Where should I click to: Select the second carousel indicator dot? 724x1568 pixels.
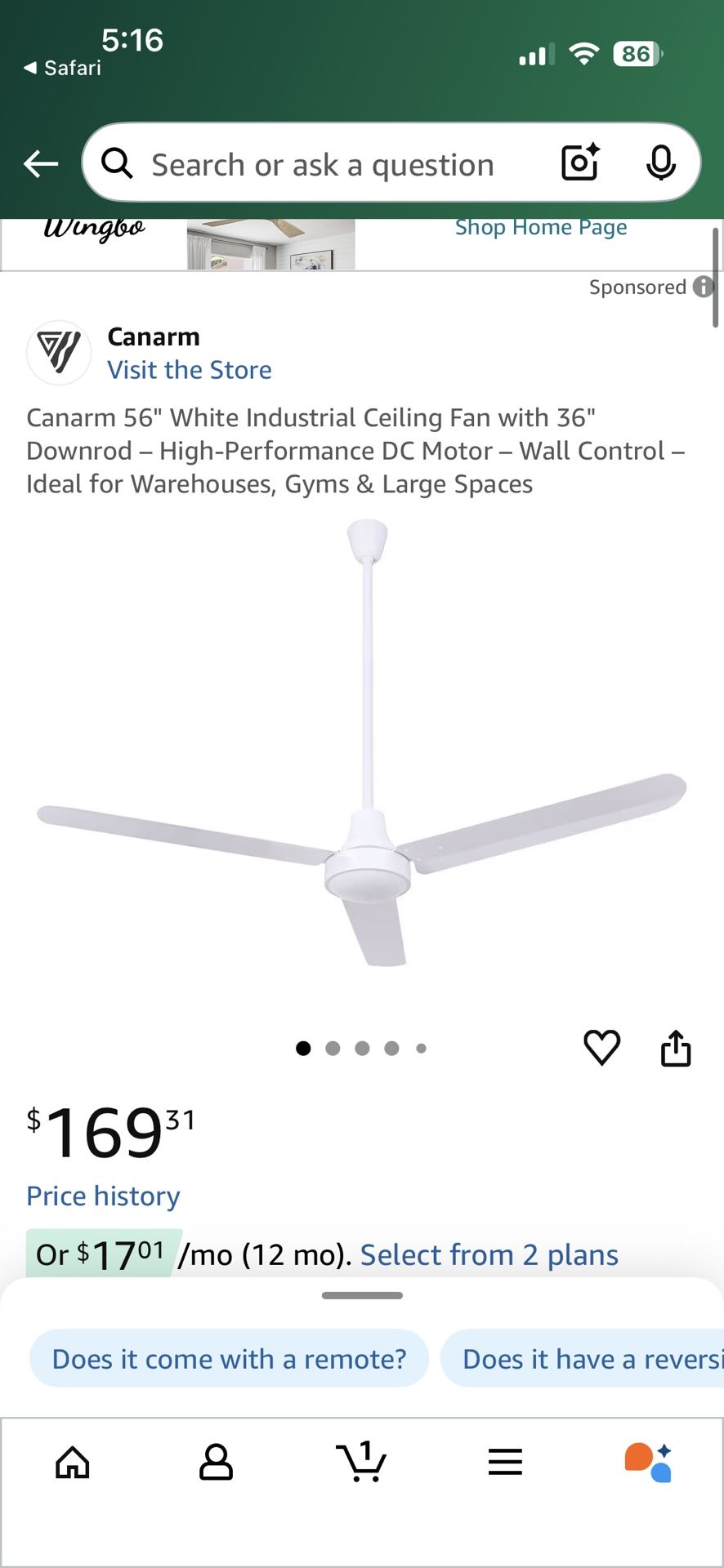point(333,1048)
